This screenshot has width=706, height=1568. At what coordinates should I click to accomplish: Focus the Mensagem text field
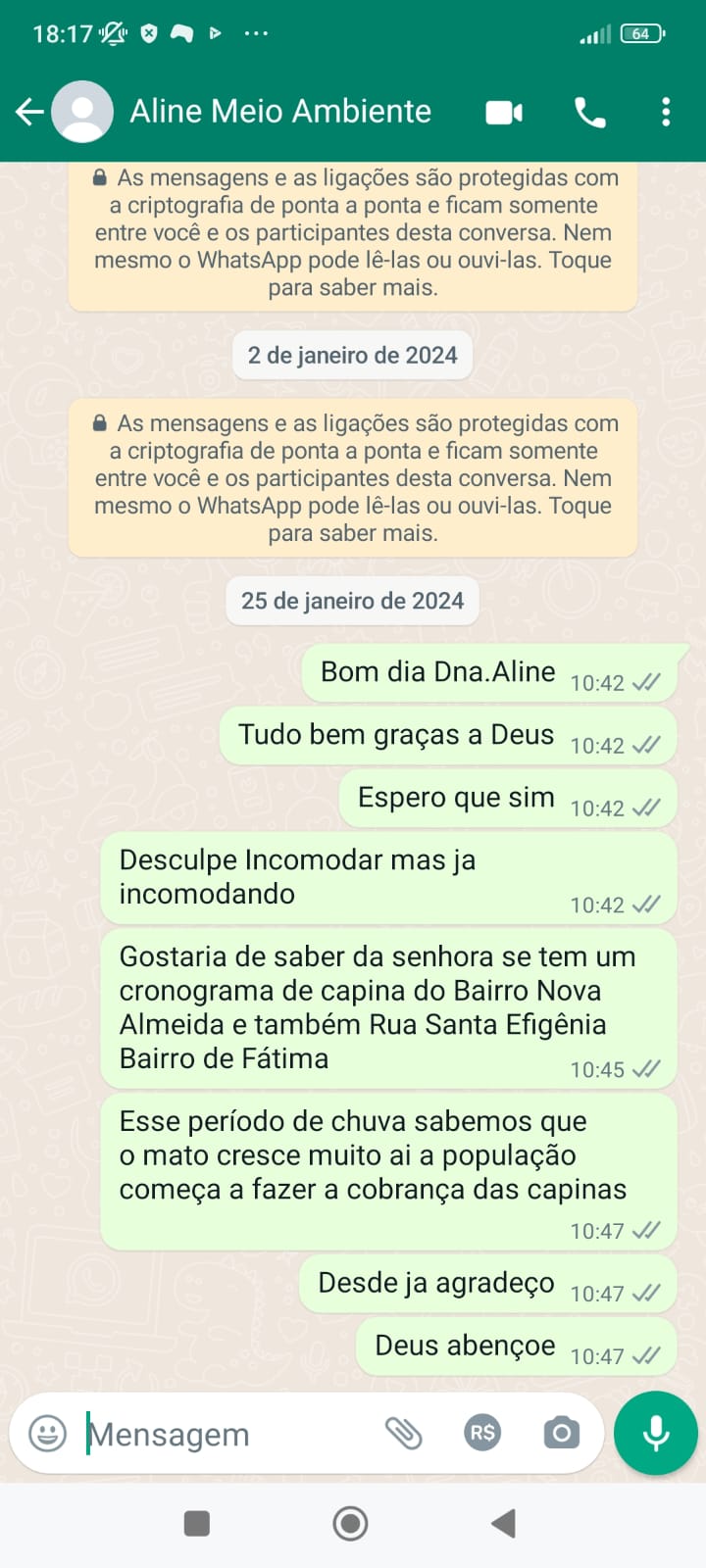click(226, 1434)
